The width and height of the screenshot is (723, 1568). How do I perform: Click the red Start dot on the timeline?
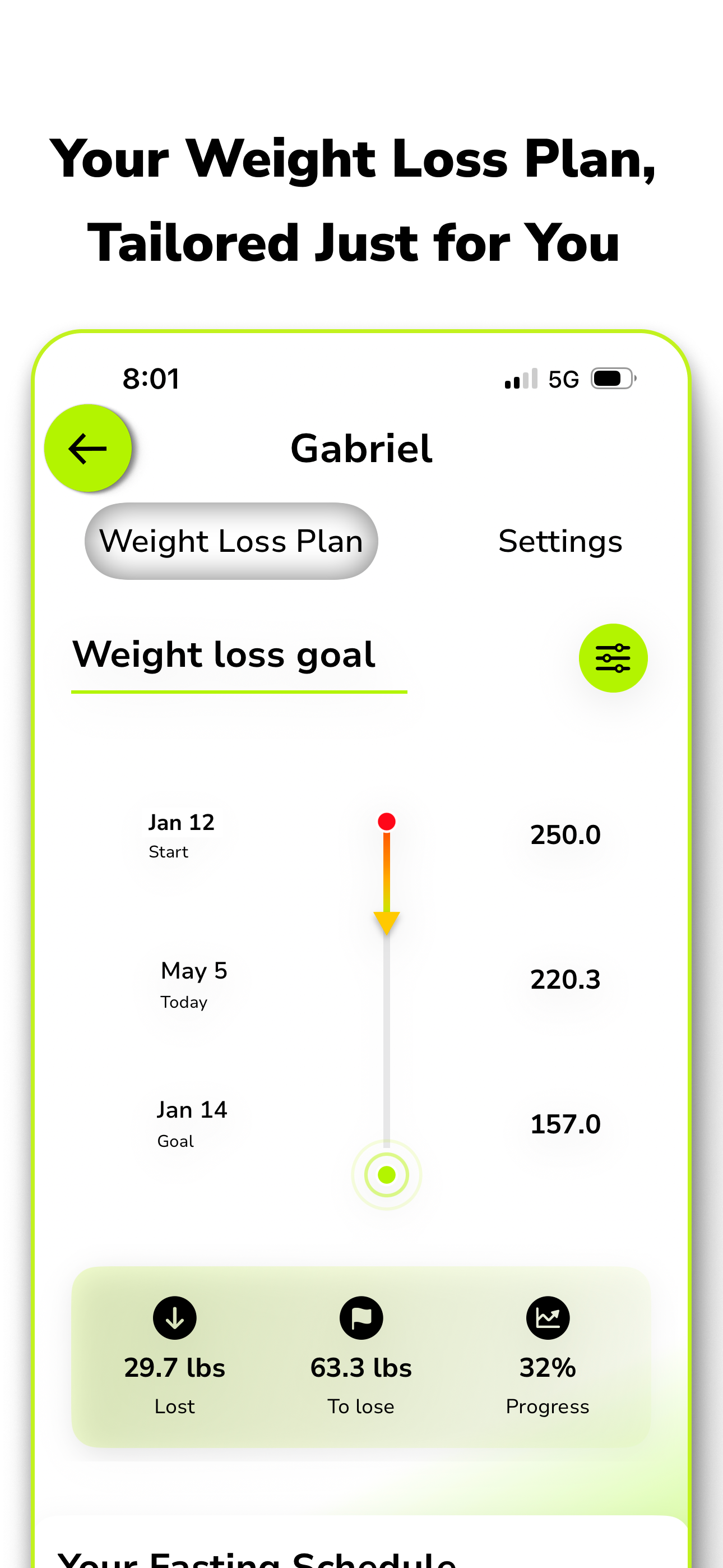pos(387,821)
